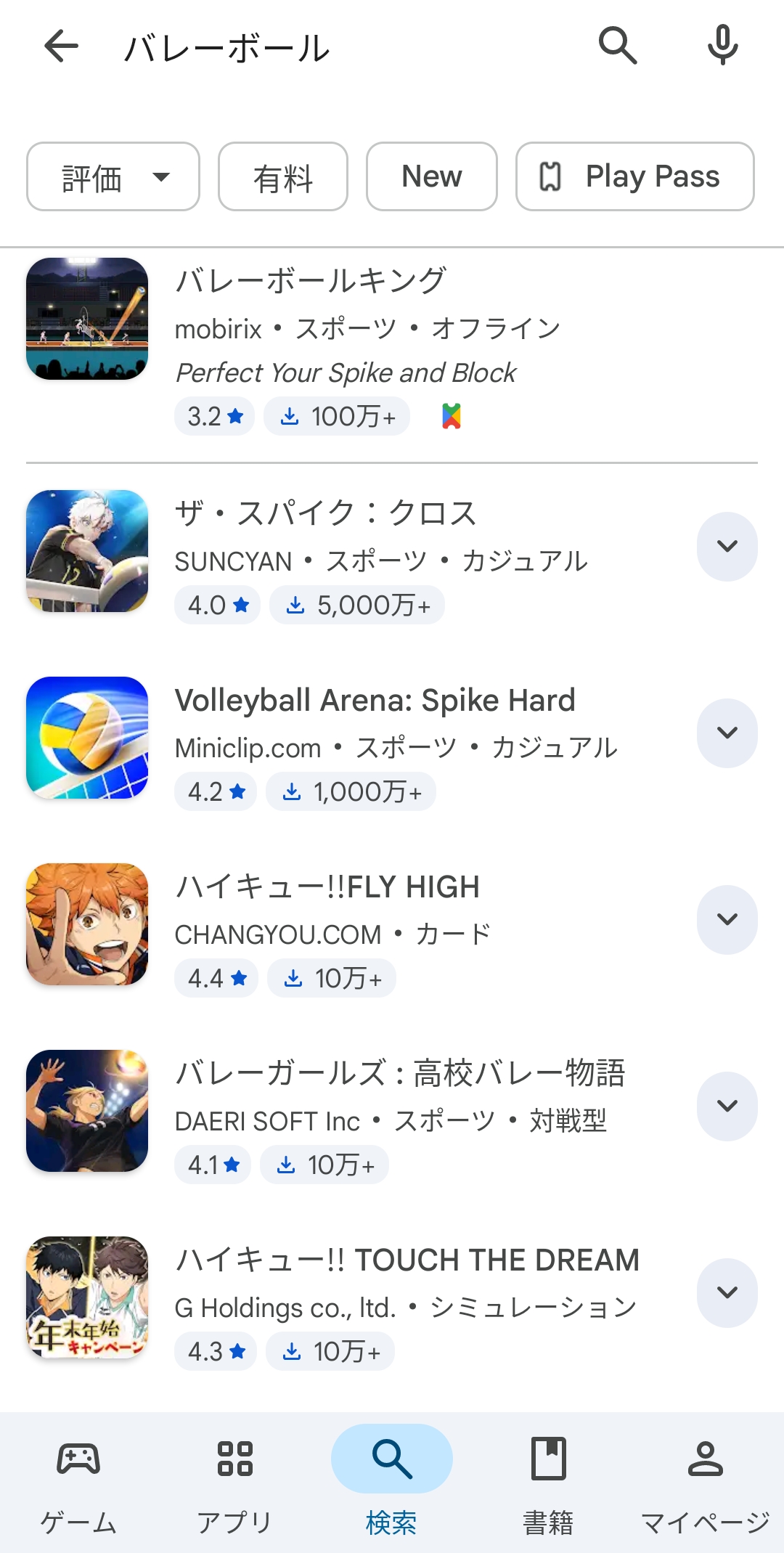784x1553 pixels.
Task: Select the New filter chip
Action: pyautogui.click(x=432, y=176)
